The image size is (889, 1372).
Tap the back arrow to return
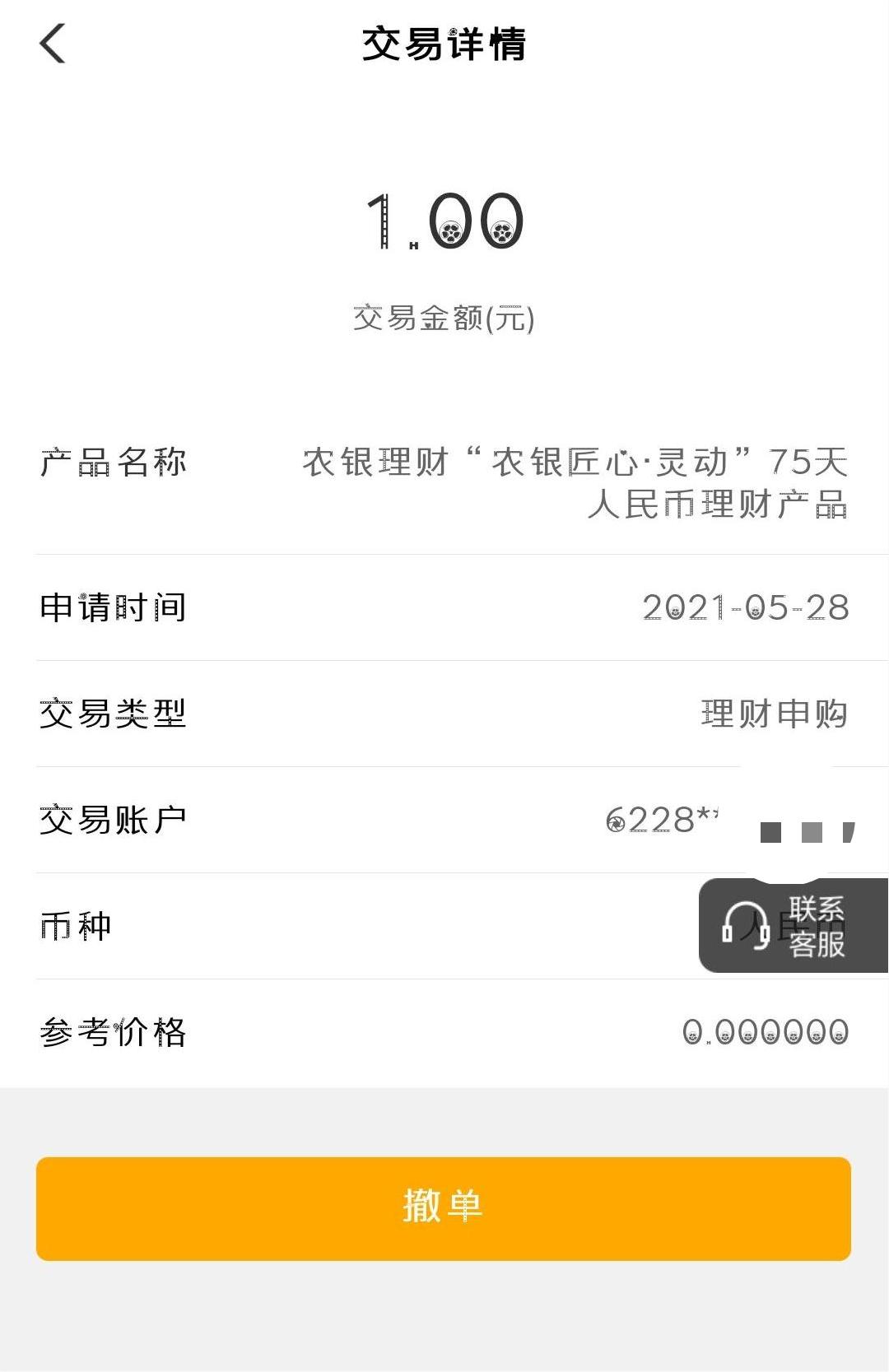point(51,45)
